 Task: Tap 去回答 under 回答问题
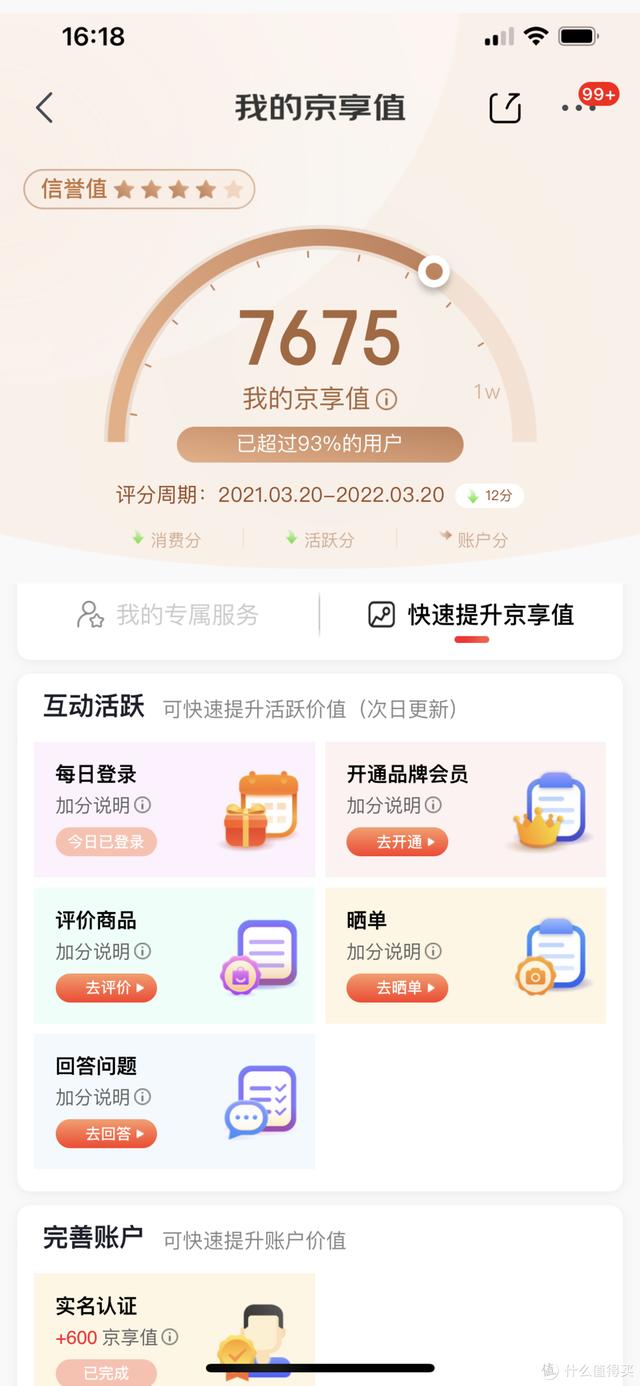click(106, 1134)
